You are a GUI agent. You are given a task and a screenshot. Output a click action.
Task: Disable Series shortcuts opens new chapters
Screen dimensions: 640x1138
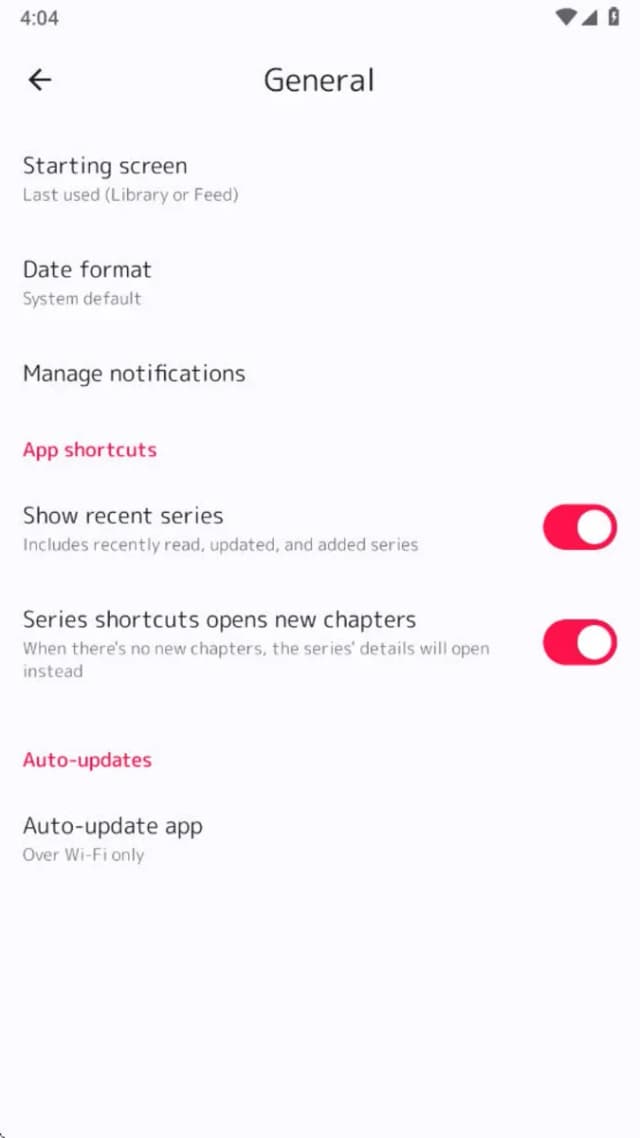tap(579, 642)
